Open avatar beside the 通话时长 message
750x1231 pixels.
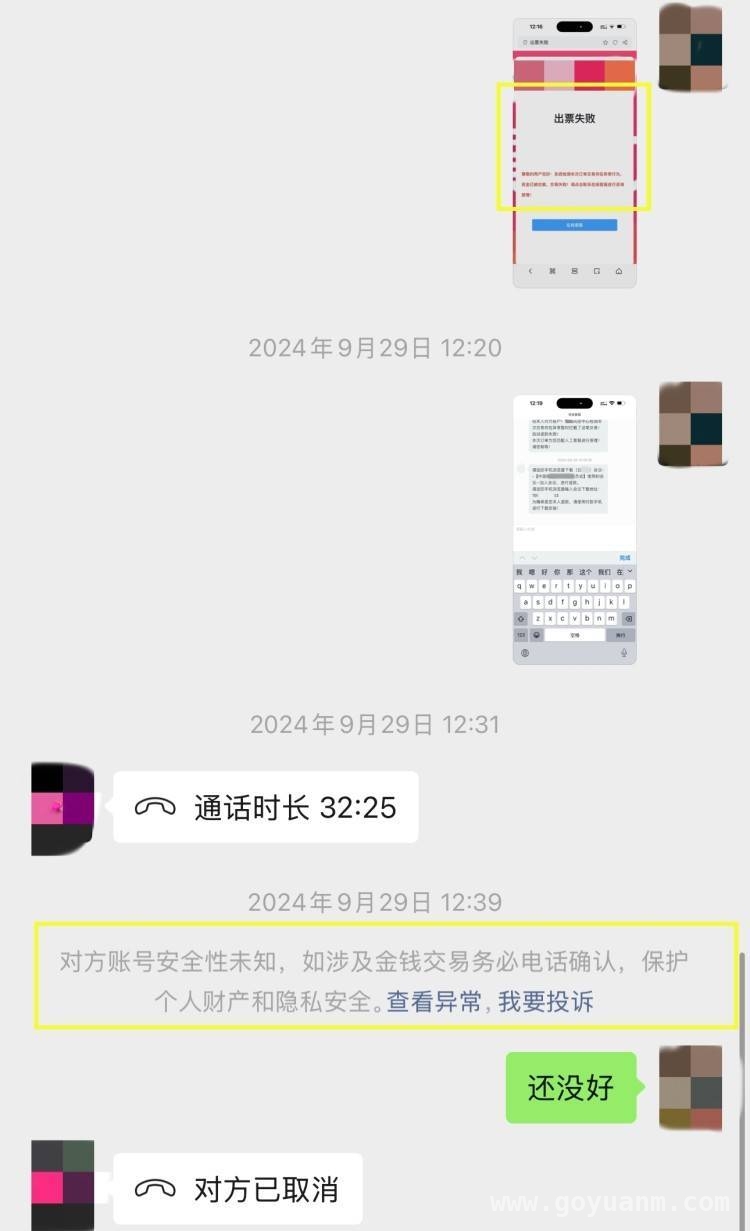(62, 807)
